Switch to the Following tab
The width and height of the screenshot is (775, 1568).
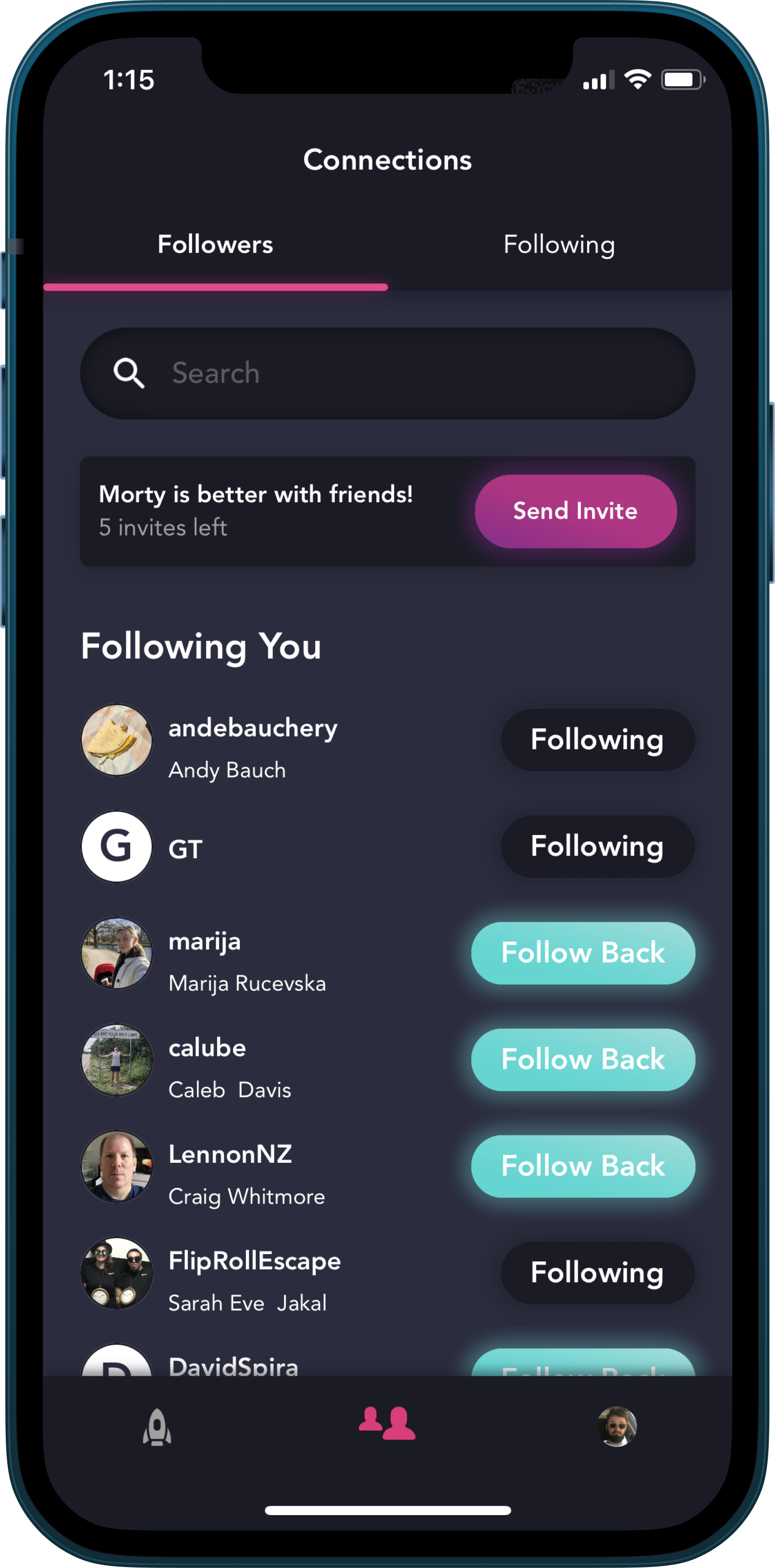[x=559, y=245]
